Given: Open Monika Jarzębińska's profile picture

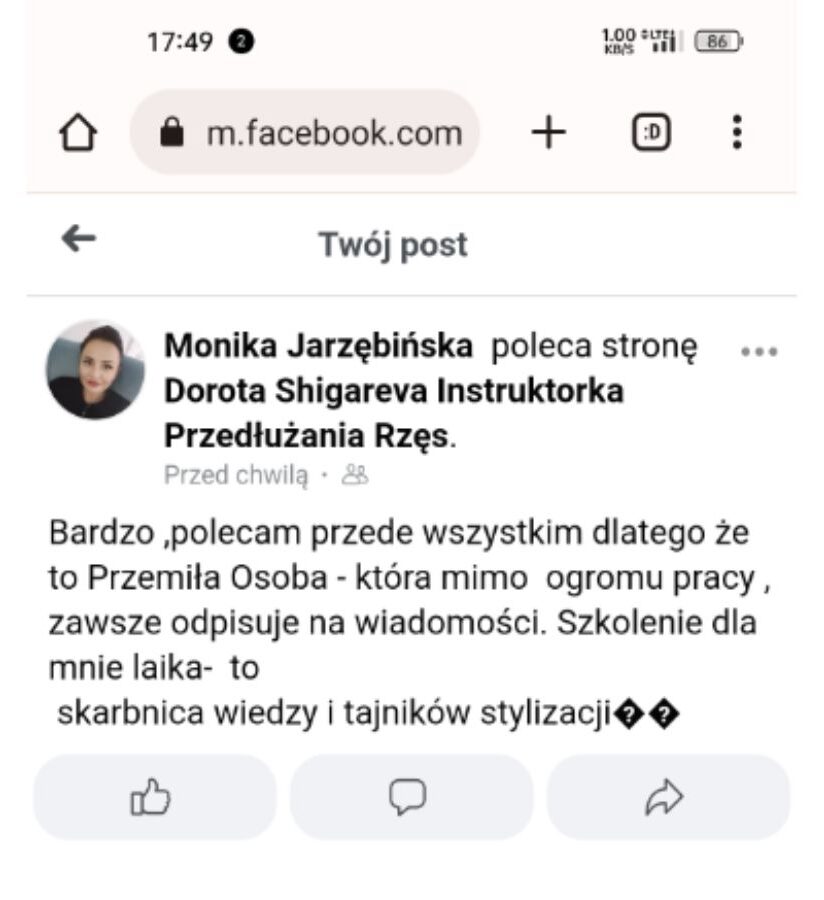Looking at the screenshot, I should (x=95, y=370).
